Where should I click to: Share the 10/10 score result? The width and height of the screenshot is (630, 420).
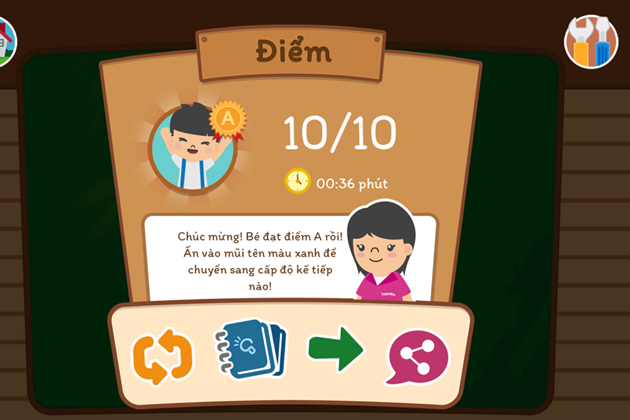tap(417, 357)
